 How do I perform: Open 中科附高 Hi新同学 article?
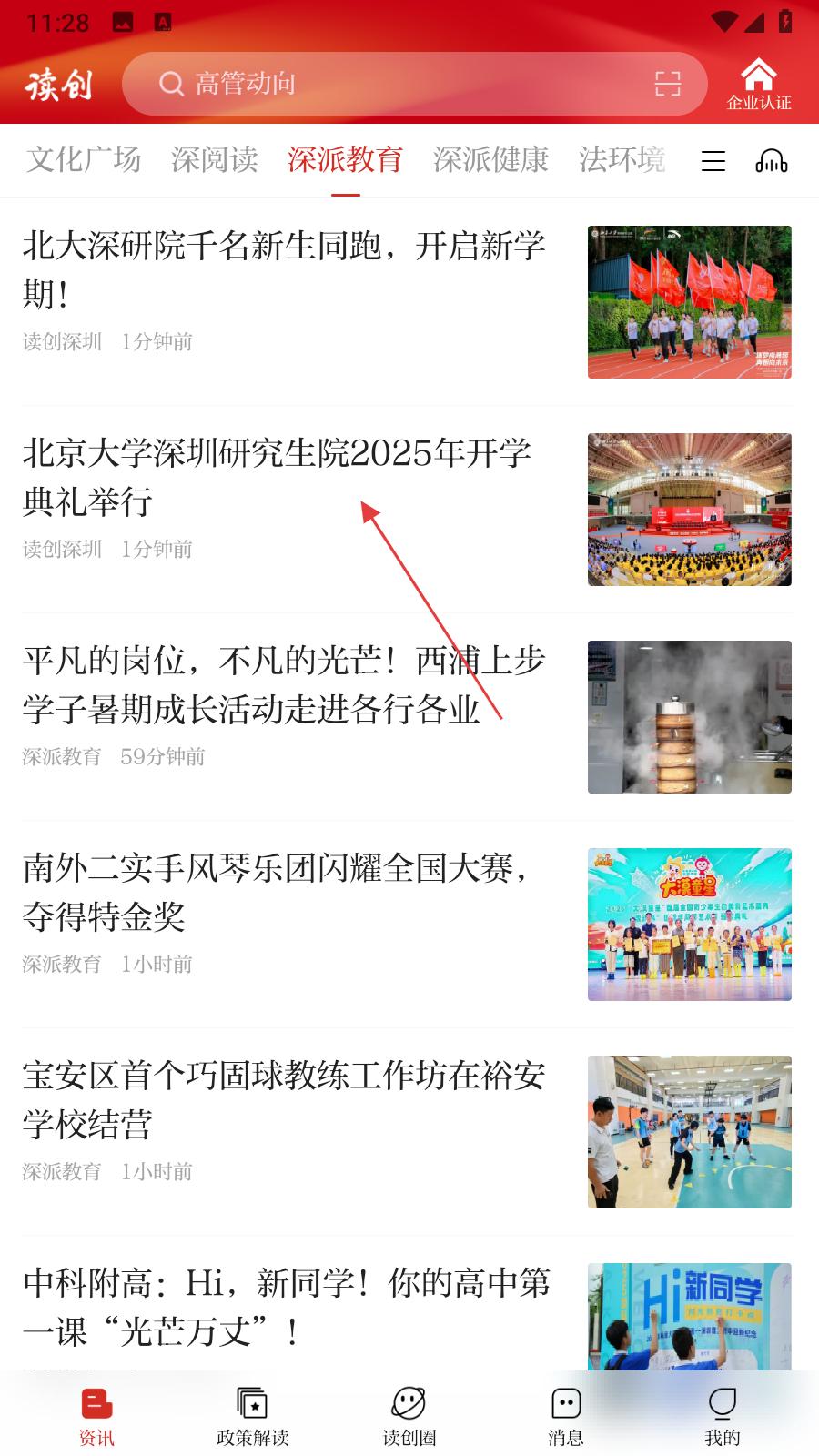point(286,1307)
